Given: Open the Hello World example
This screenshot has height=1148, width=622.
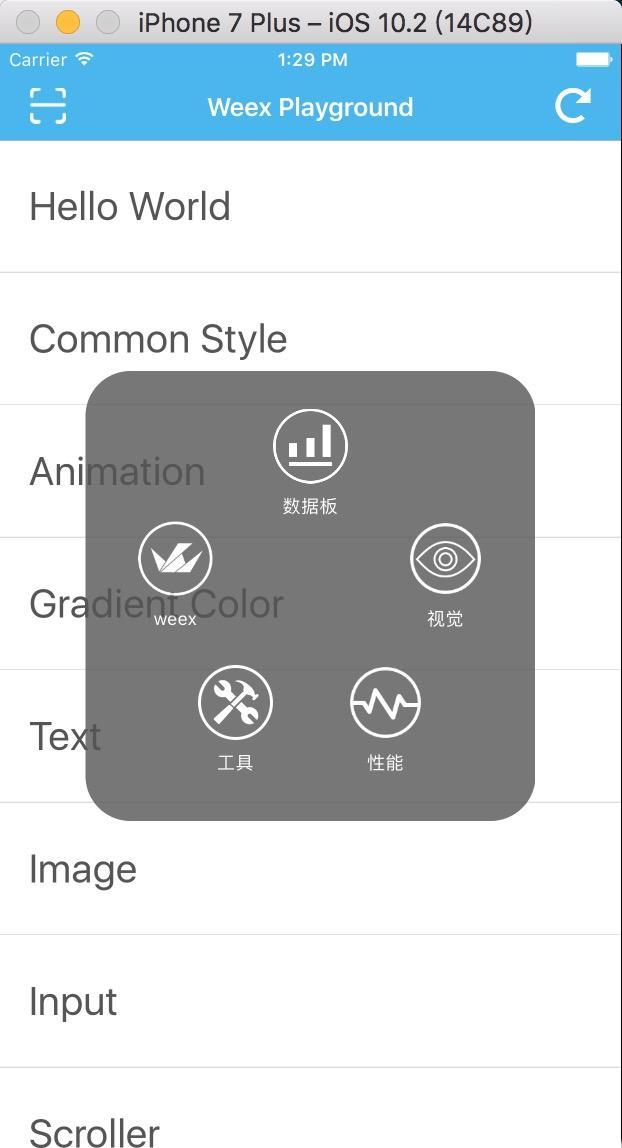Looking at the screenshot, I should 130,207.
